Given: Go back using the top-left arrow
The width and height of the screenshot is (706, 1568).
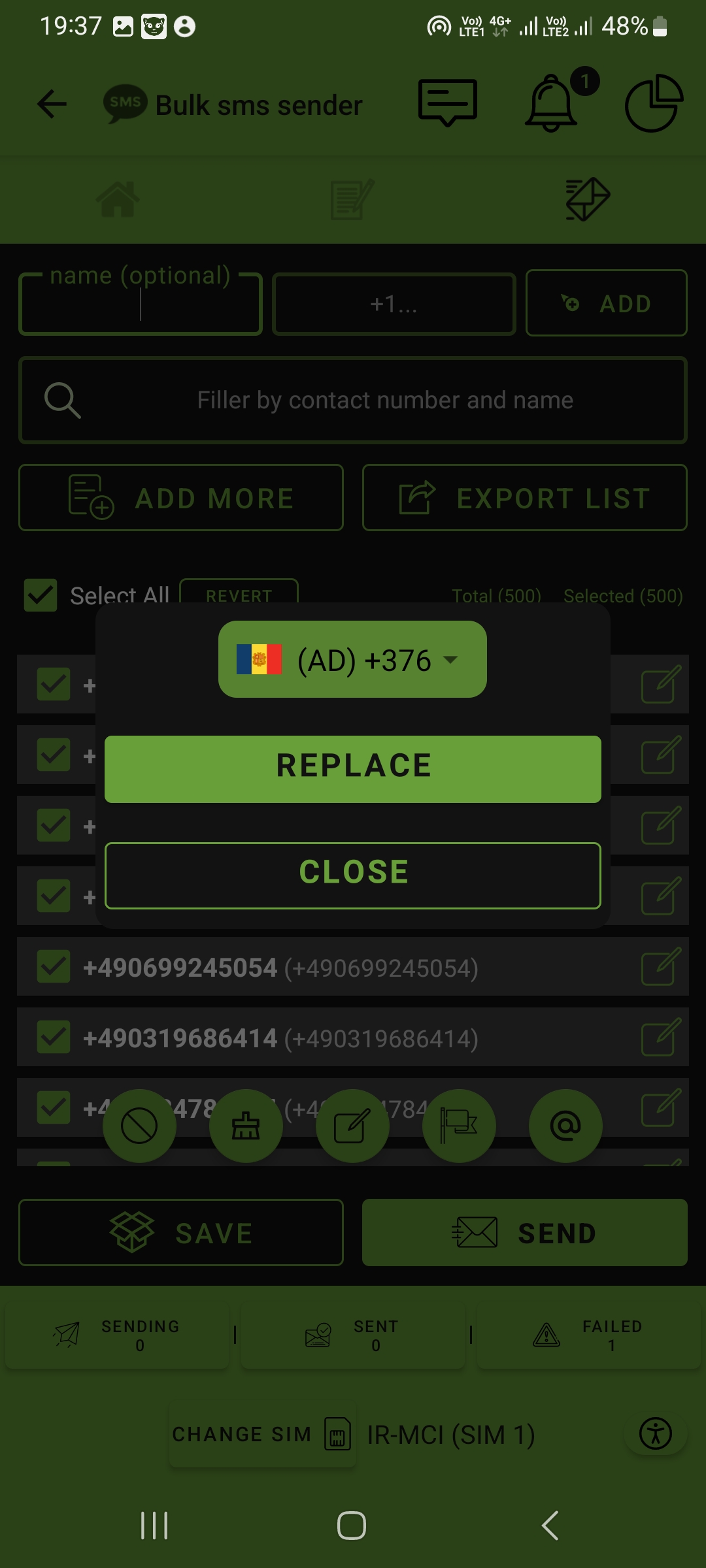Looking at the screenshot, I should (x=52, y=105).
